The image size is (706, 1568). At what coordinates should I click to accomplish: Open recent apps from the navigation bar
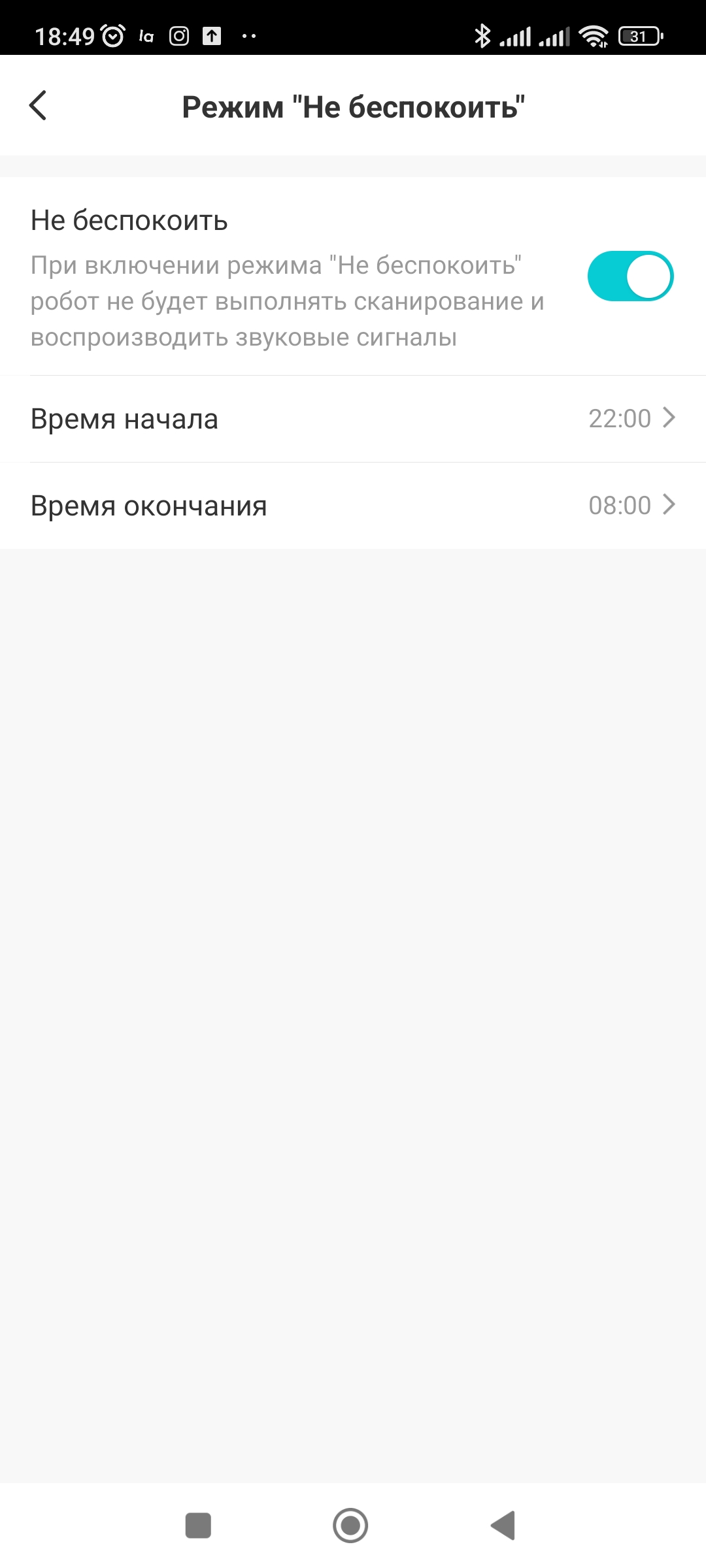pos(198,1526)
